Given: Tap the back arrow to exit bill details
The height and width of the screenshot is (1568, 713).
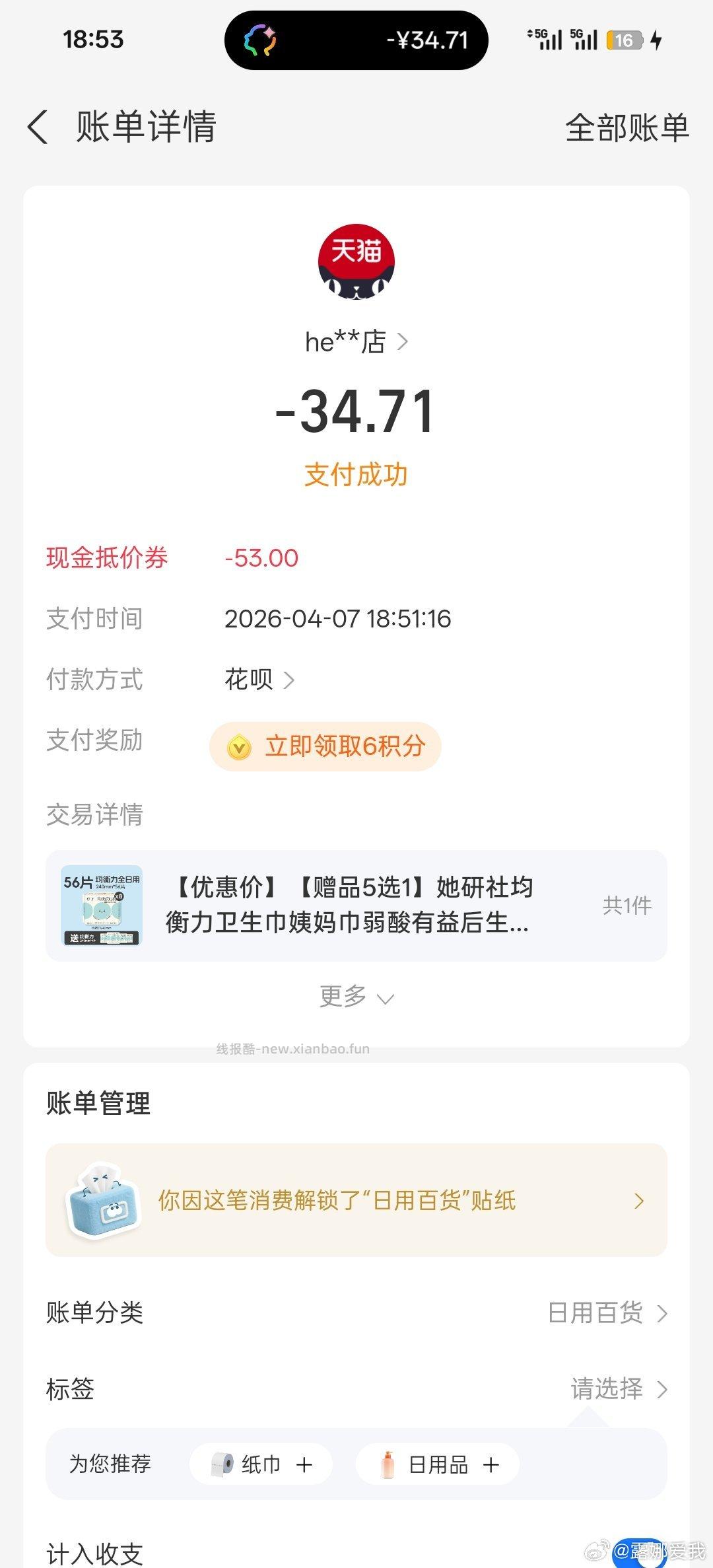Looking at the screenshot, I should [x=38, y=128].
